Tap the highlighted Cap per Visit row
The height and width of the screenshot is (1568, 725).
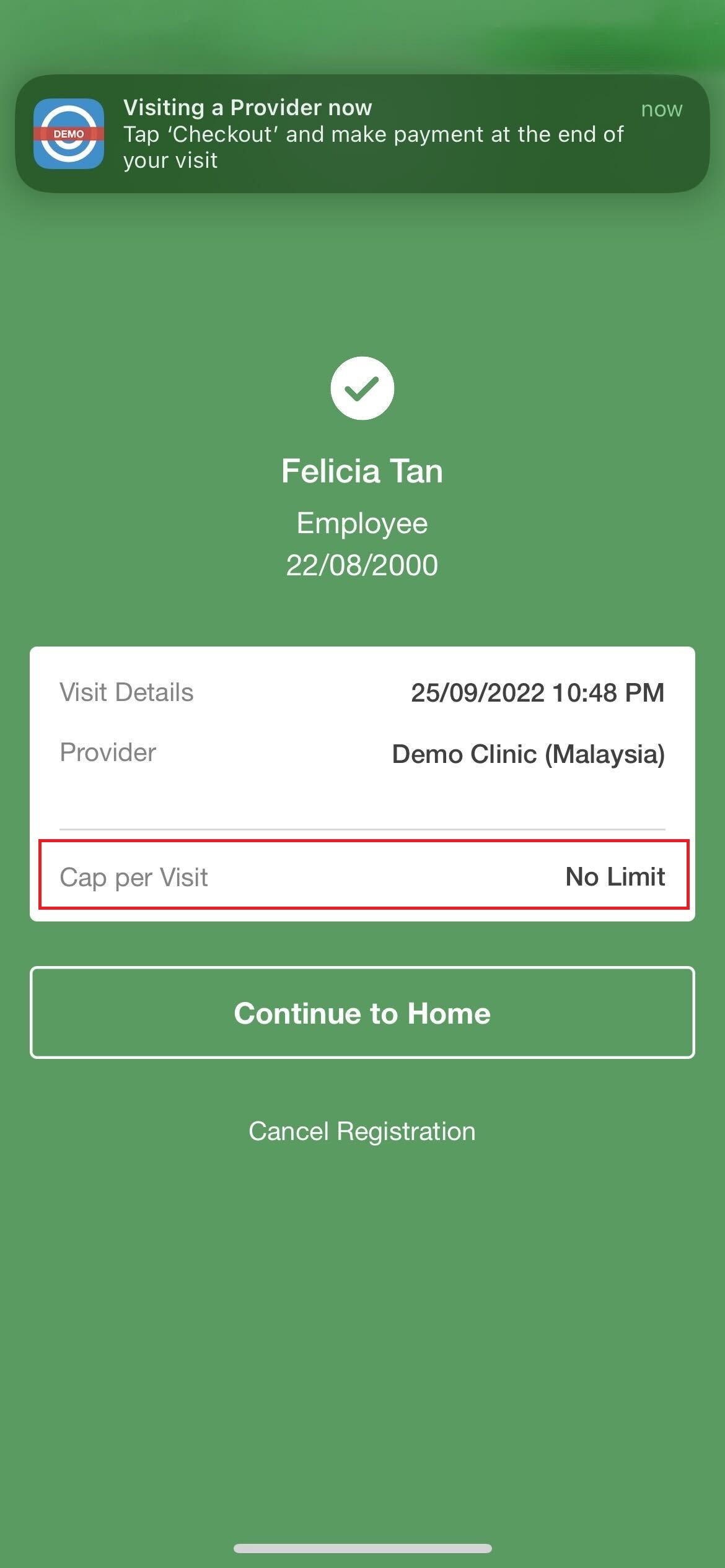coord(362,876)
